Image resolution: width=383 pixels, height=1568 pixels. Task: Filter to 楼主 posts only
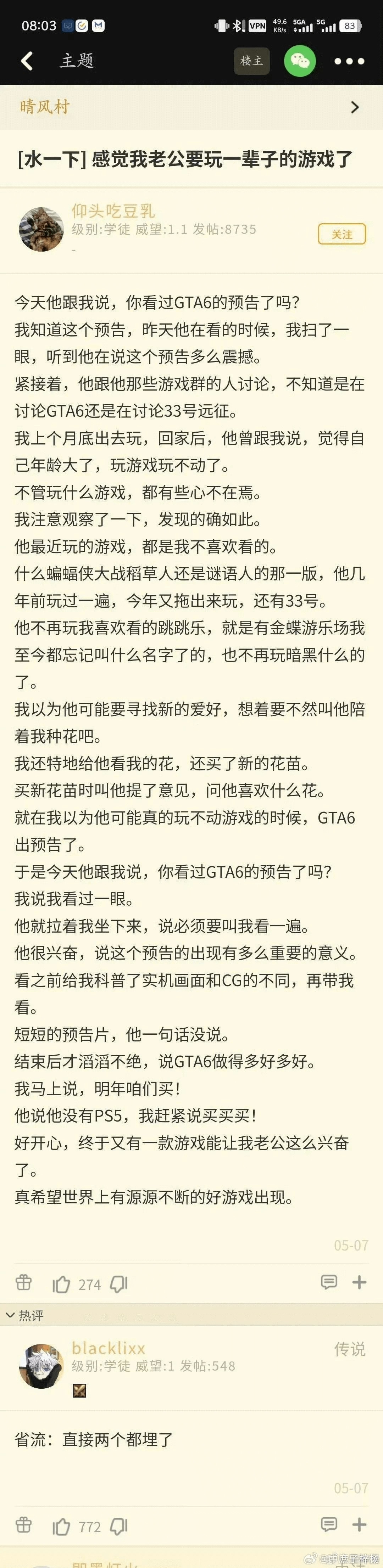[251, 61]
